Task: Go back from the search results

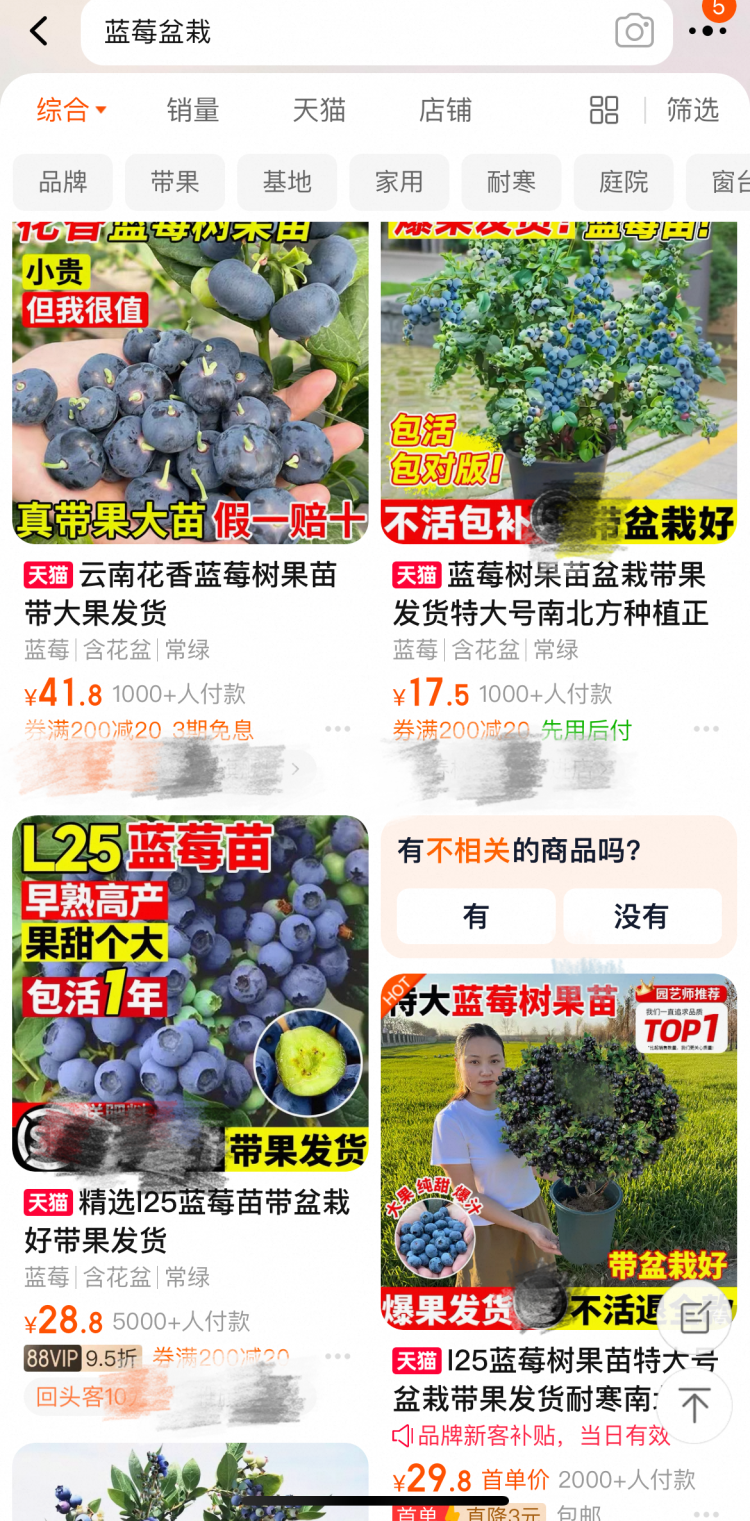Action: click(x=39, y=31)
